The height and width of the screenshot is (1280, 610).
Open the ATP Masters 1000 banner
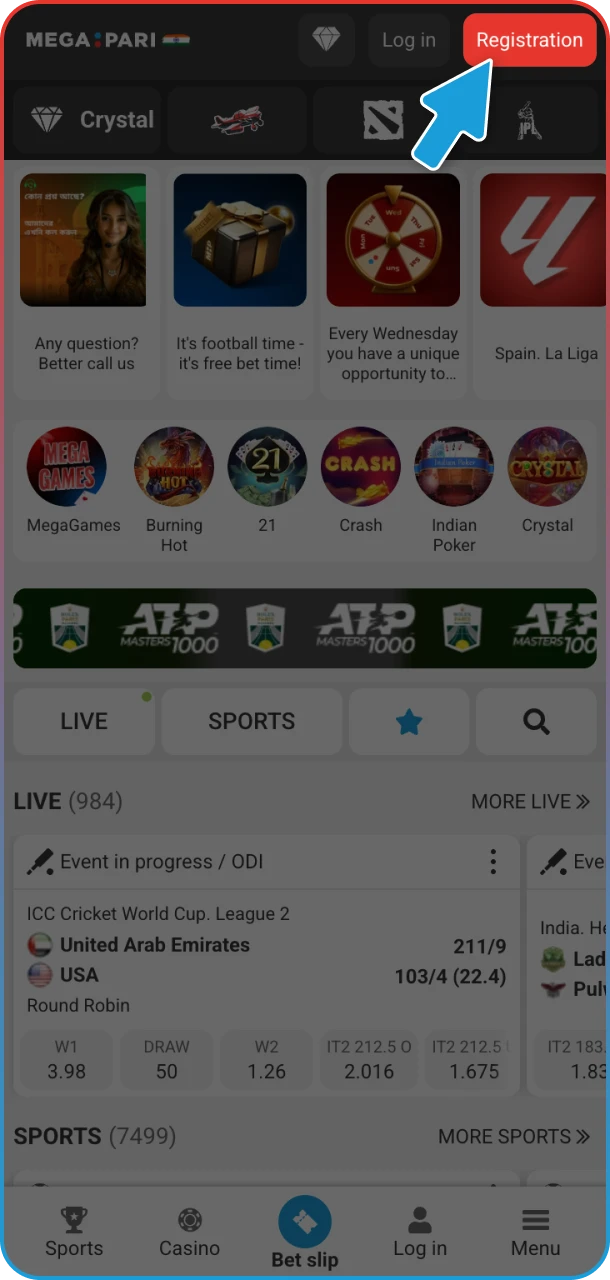point(305,628)
